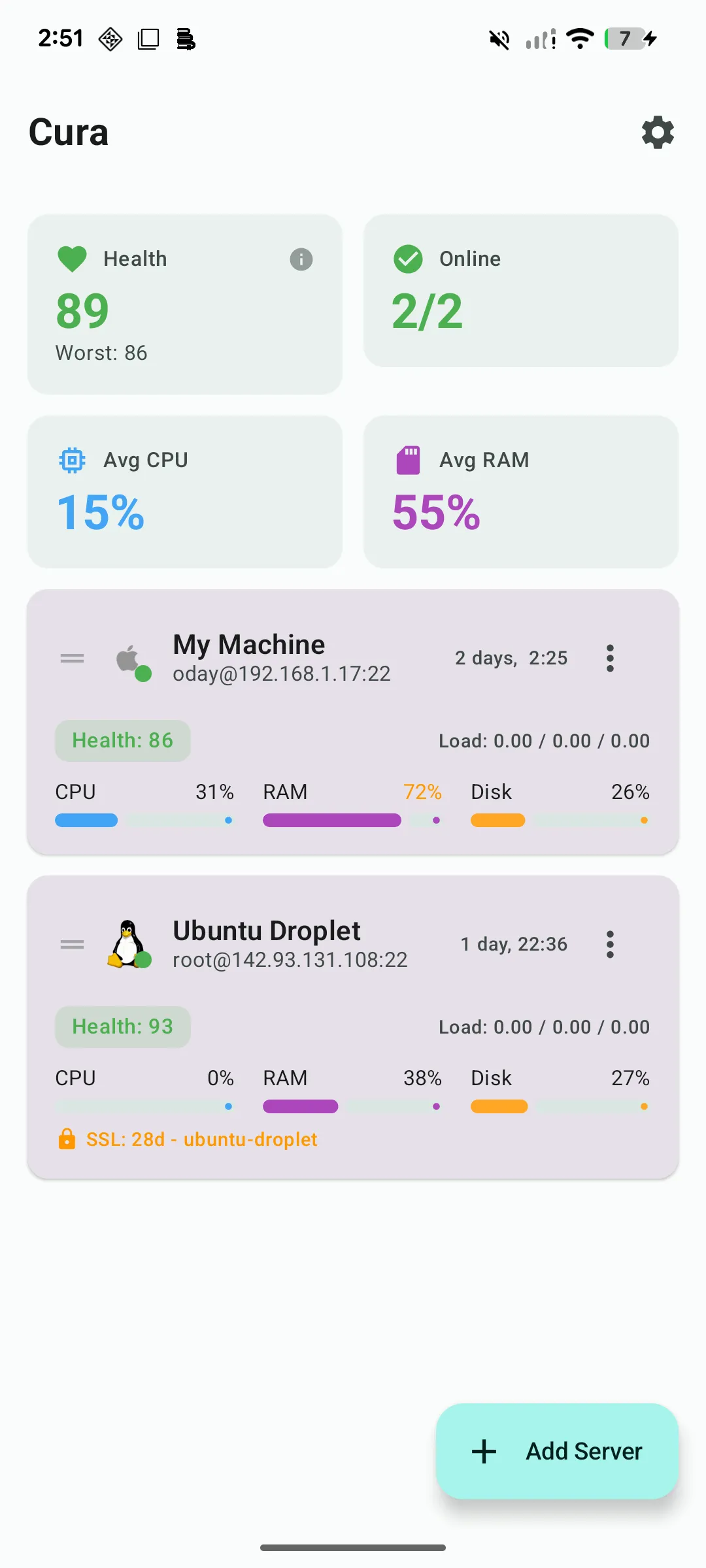The image size is (706, 1568).
Task: Open the three-dot menu for Ubuntu Droplet
Action: point(610,943)
